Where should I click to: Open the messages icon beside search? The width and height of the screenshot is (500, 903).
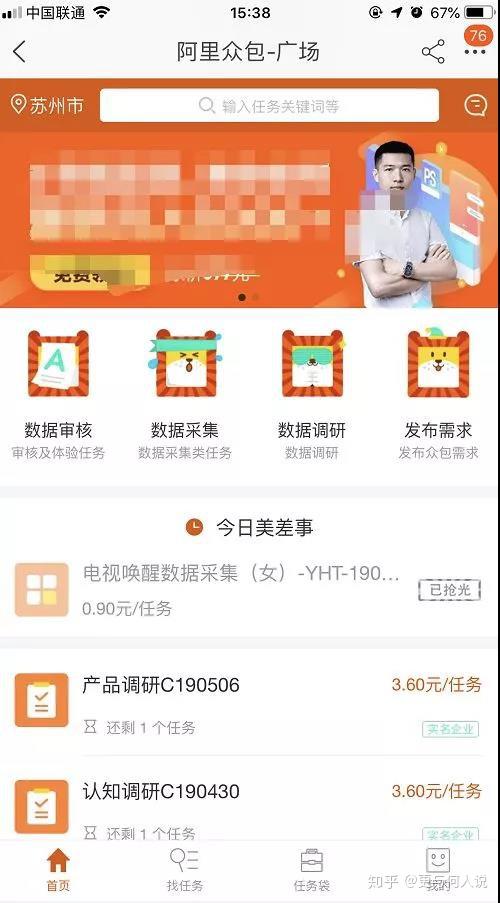475,105
